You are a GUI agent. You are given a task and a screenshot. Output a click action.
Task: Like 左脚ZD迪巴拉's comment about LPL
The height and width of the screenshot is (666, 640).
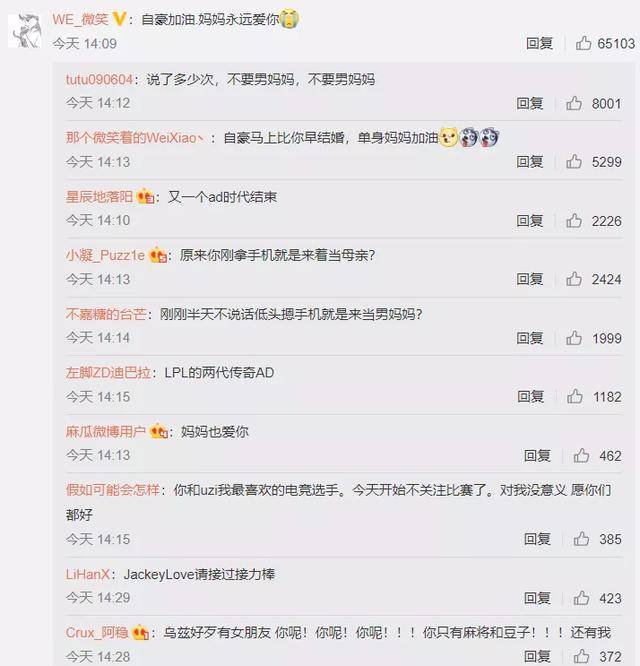575,397
